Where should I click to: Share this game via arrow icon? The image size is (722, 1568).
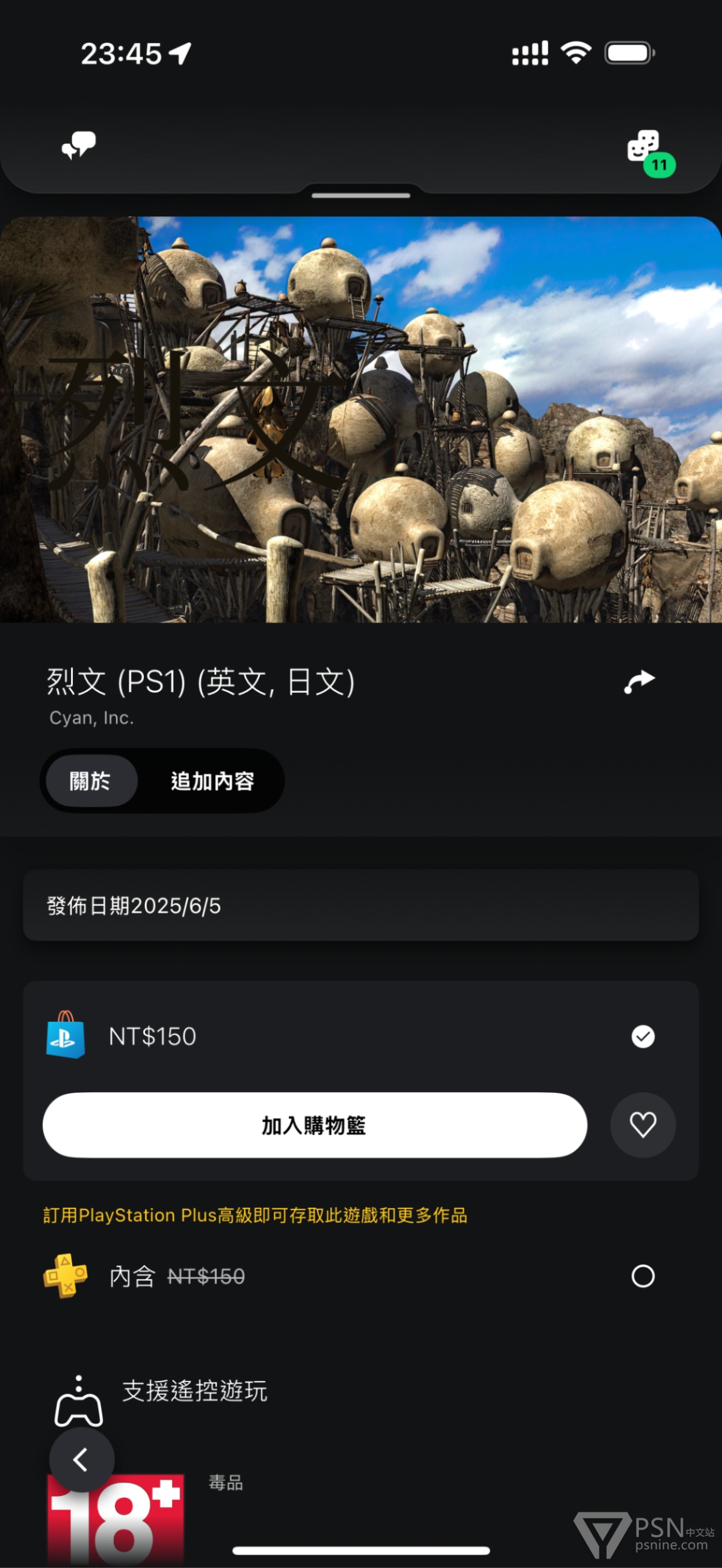point(639,681)
